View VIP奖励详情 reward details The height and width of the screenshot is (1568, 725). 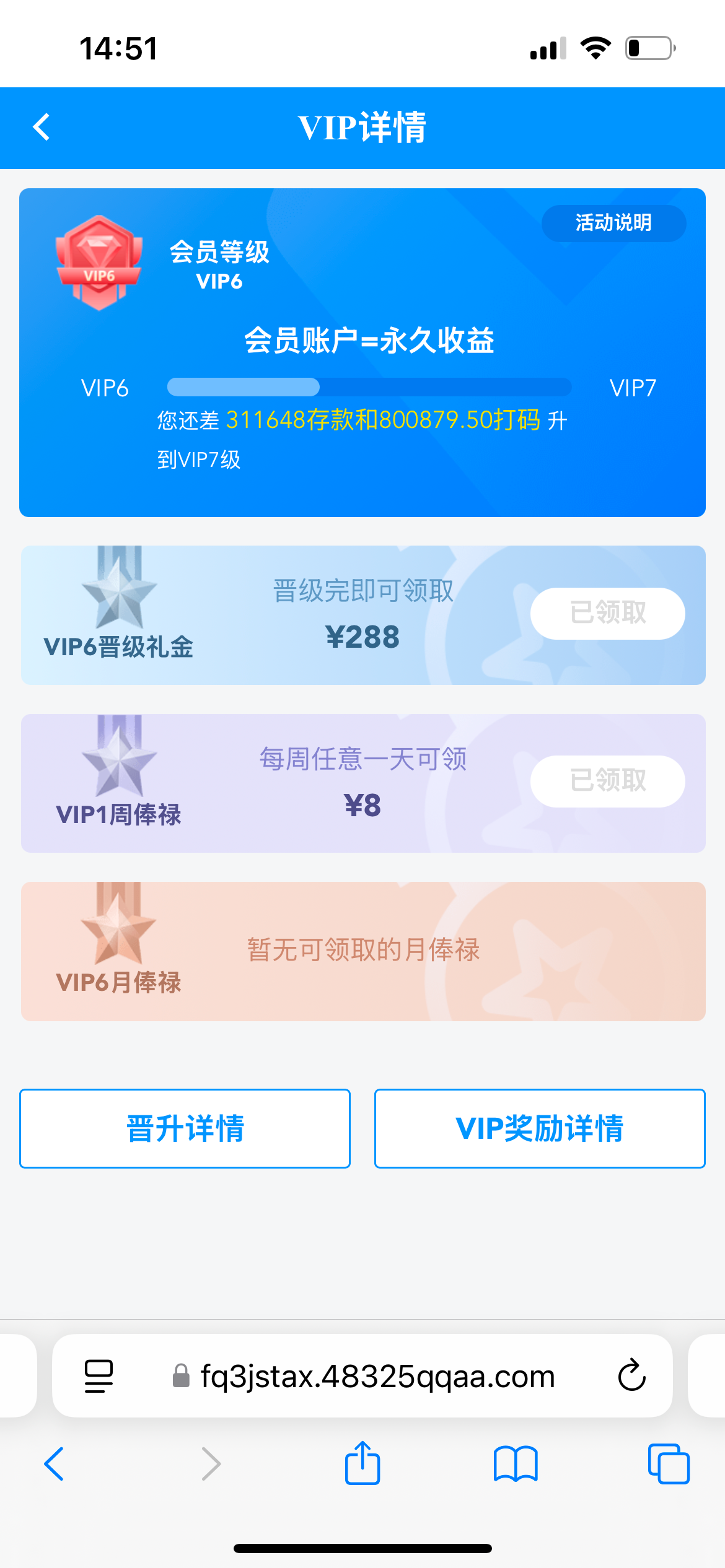pos(539,1128)
